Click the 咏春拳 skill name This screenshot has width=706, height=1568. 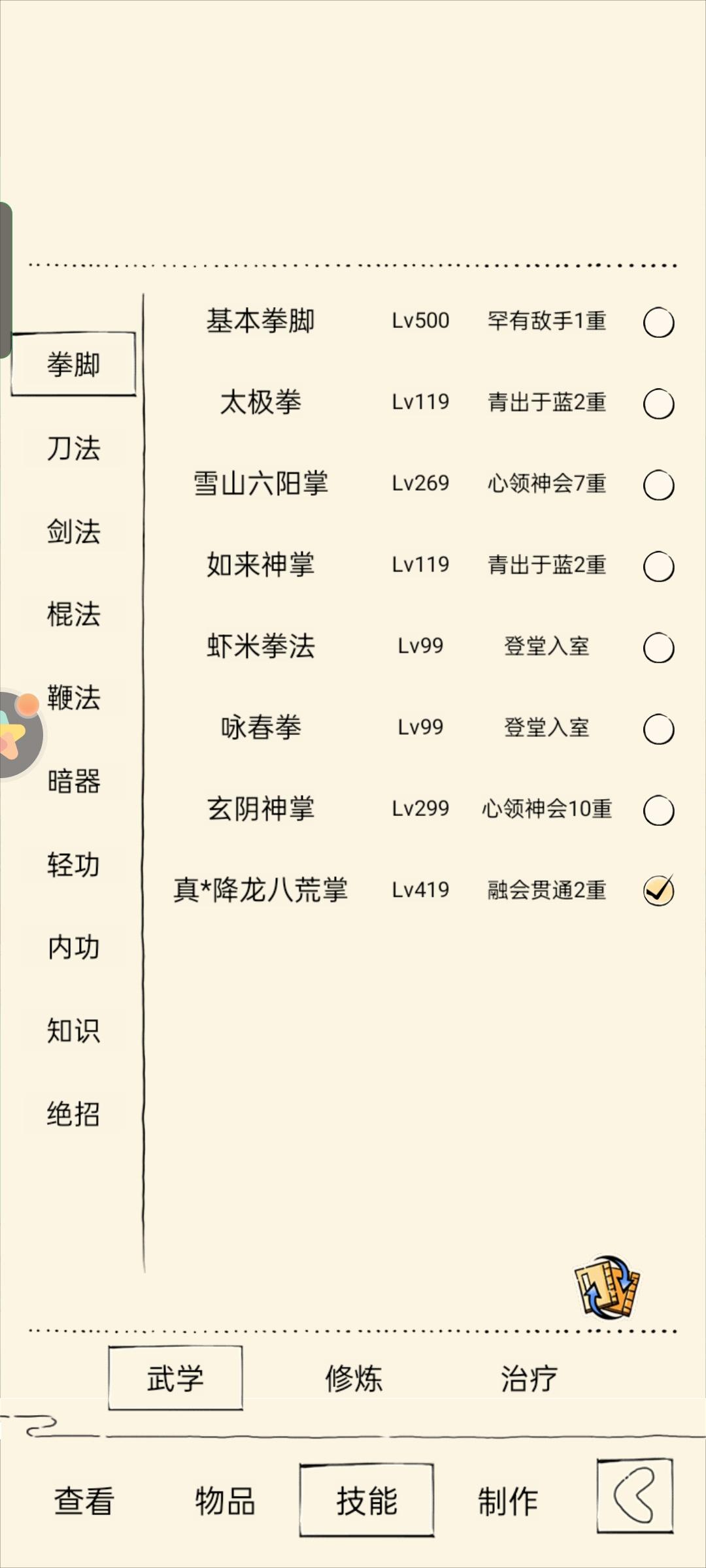260,727
